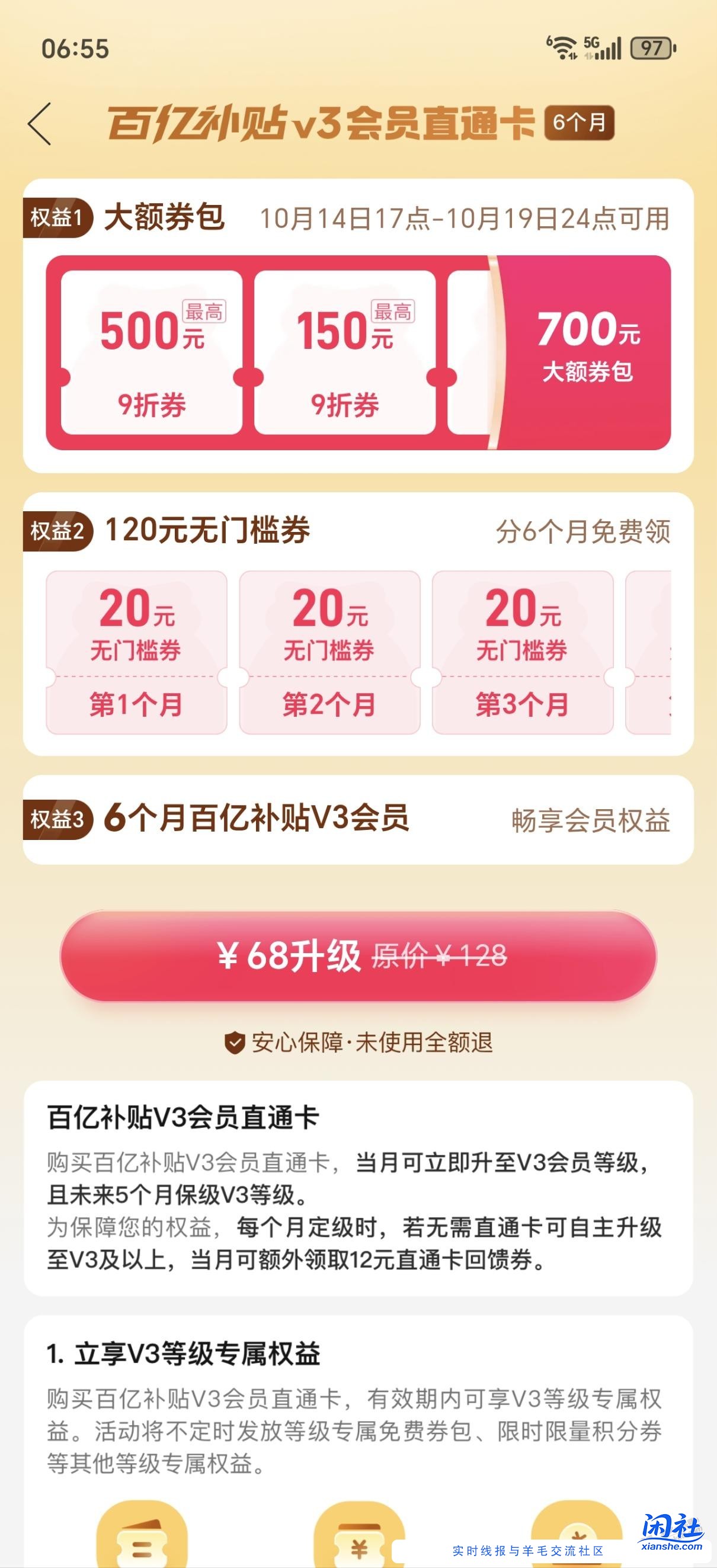Select the 第1个月 20元无门槛券
Viewport: 717px width, 1568px height.
135,651
